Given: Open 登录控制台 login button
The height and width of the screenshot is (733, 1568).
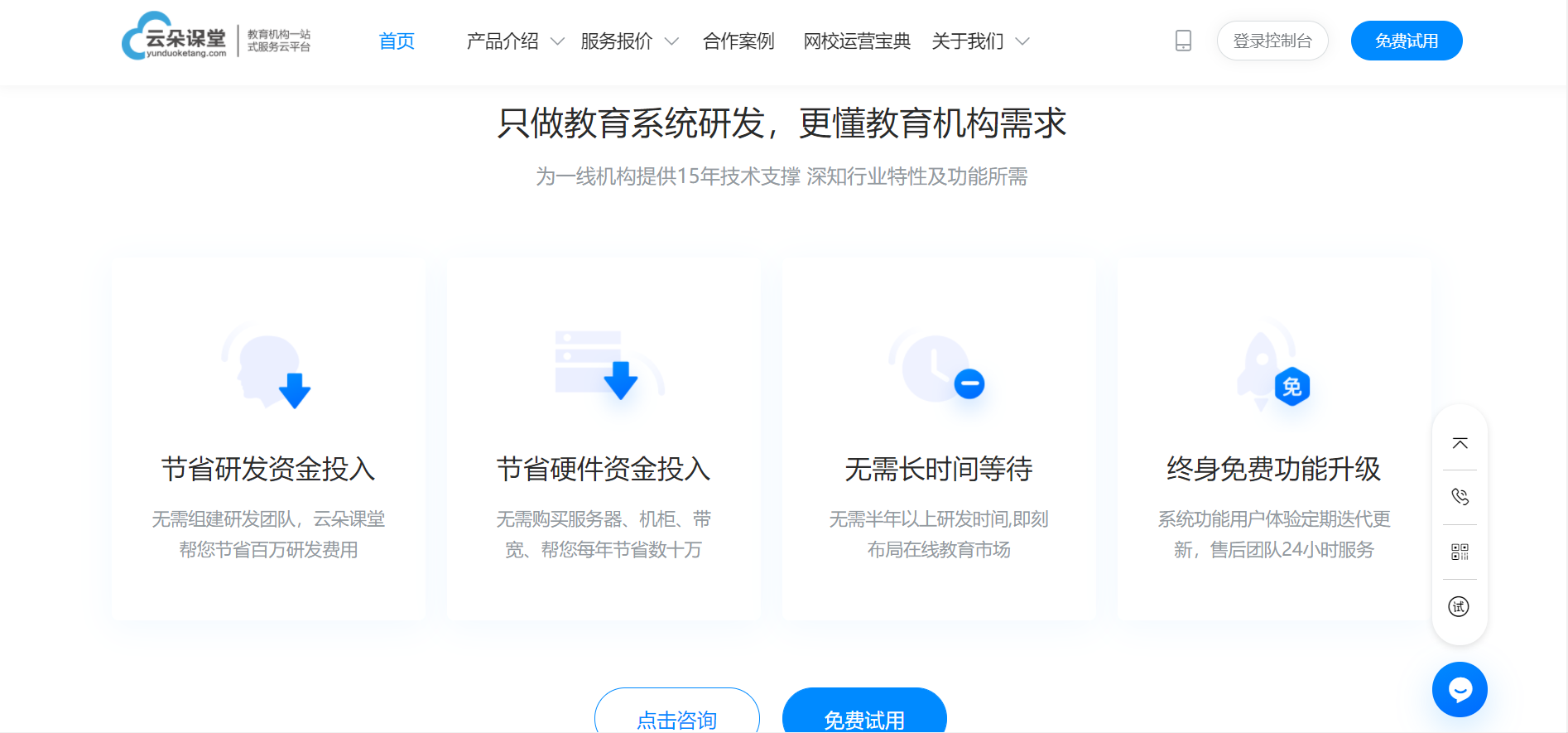Looking at the screenshot, I should click(x=1272, y=41).
